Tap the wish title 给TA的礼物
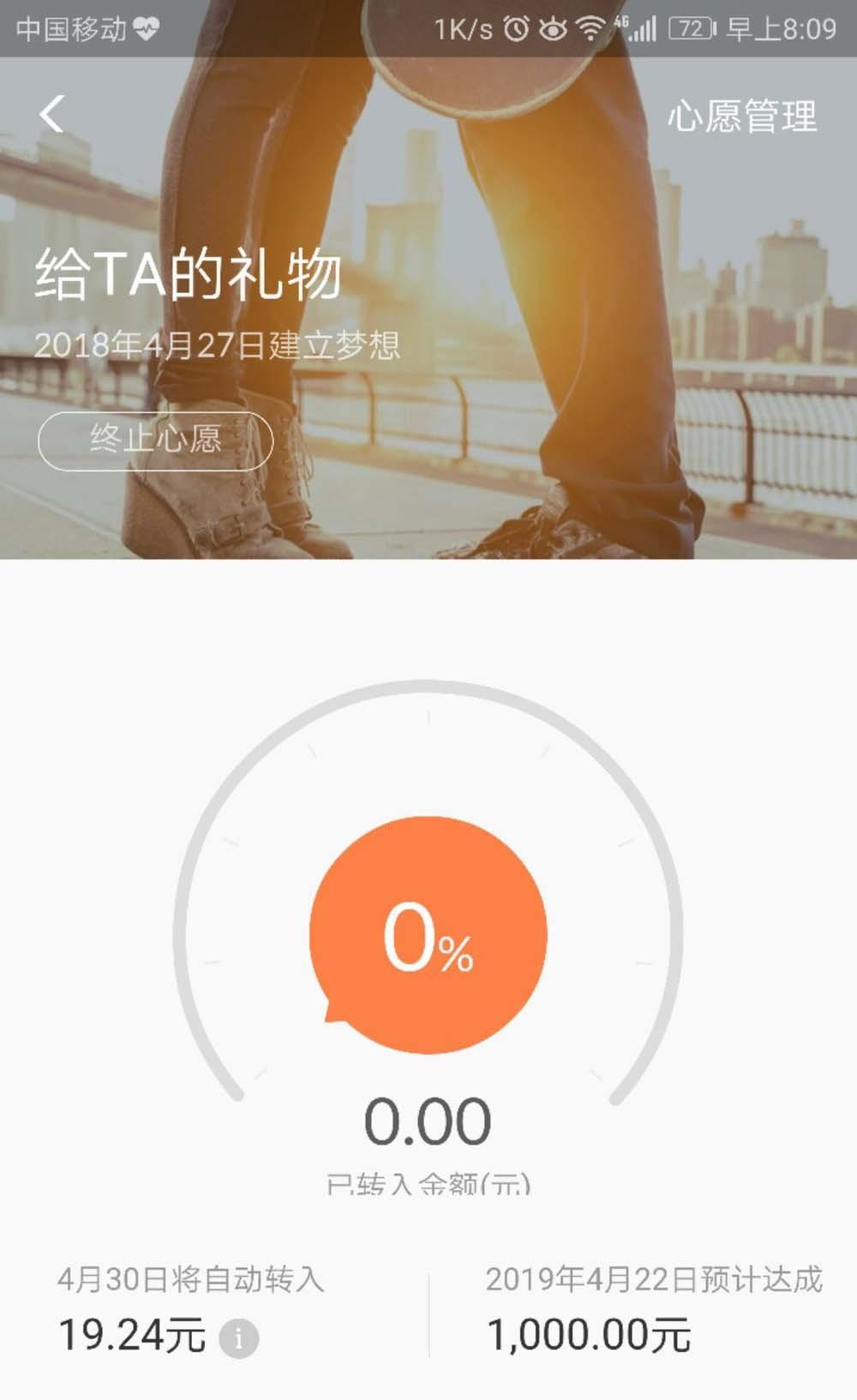The image size is (857, 1400). 189,274
